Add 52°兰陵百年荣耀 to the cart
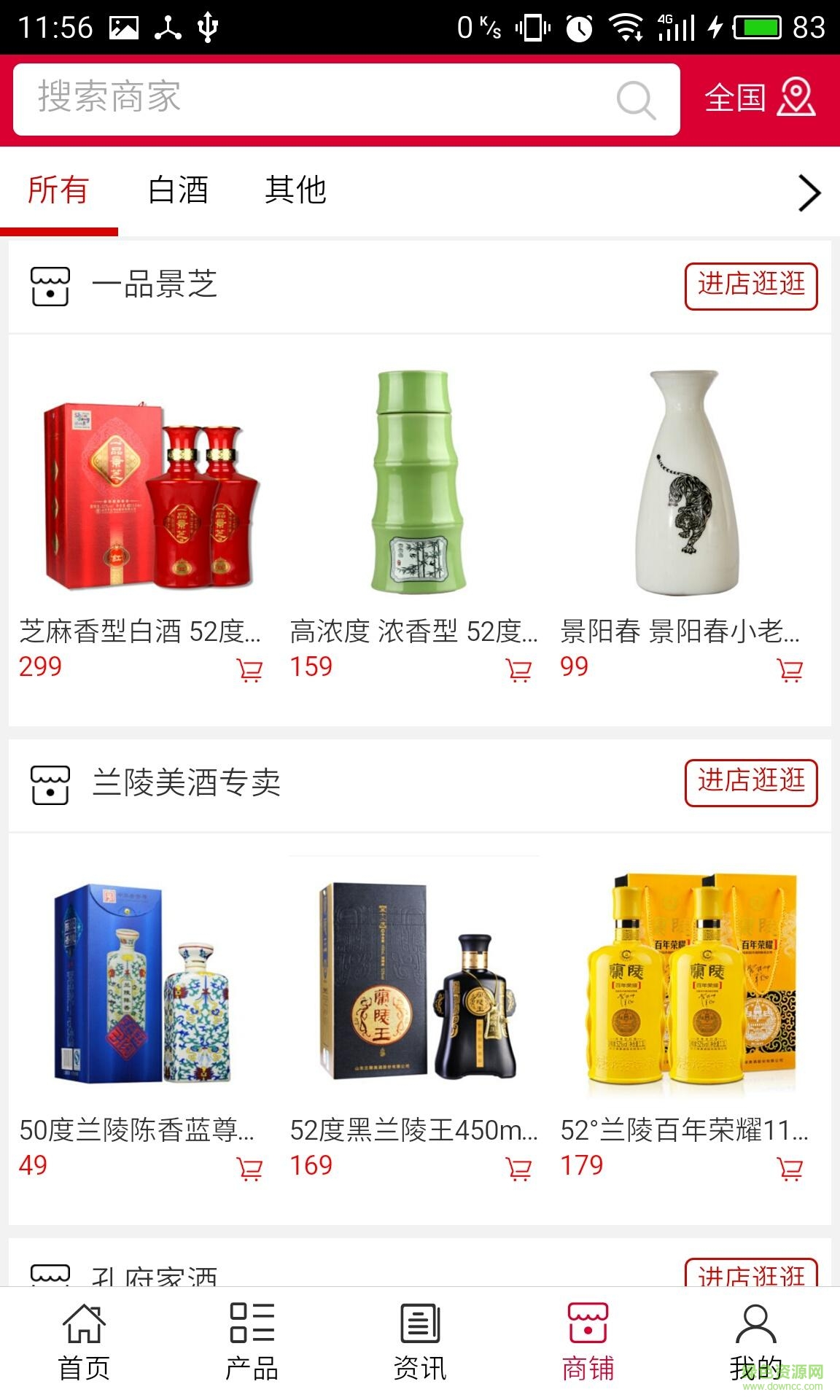This screenshot has height=1400, width=840. [x=790, y=1168]
